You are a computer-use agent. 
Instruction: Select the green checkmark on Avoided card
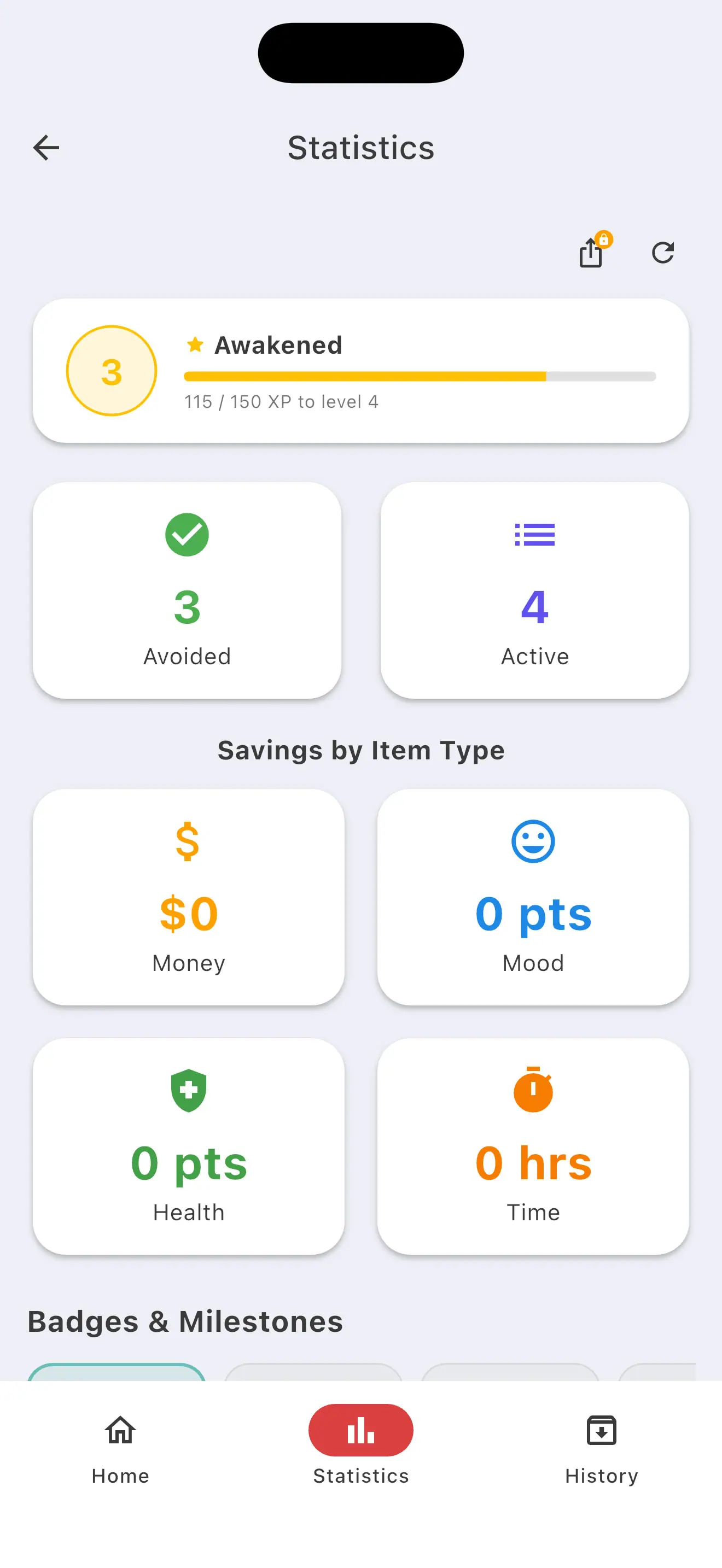point(187,535)
